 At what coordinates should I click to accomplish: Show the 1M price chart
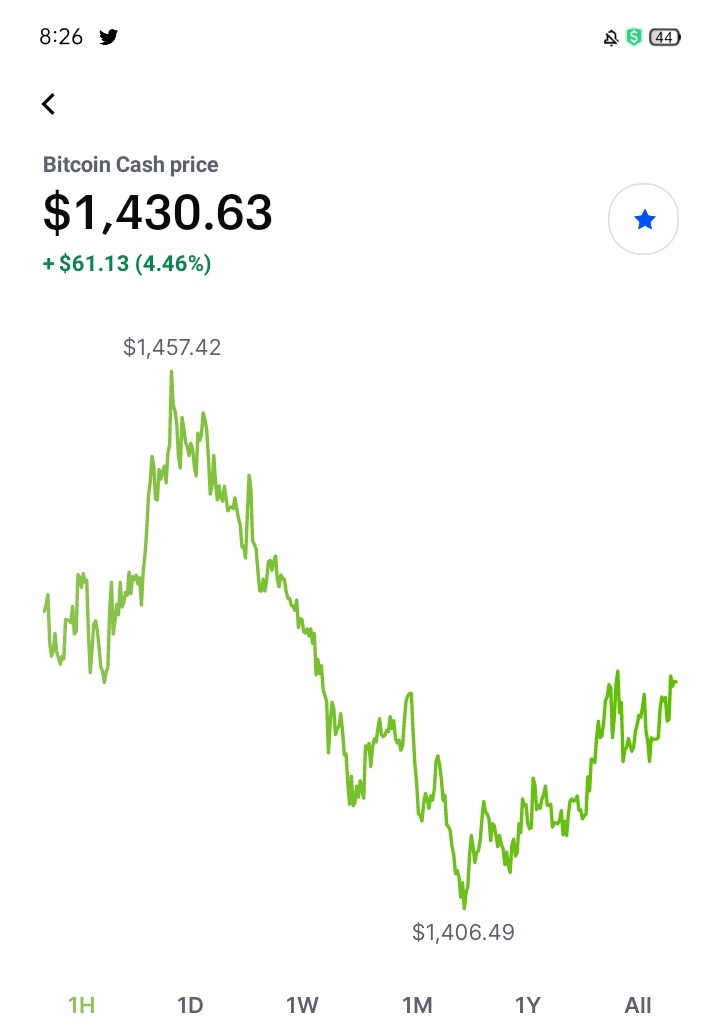[417, 1005]
